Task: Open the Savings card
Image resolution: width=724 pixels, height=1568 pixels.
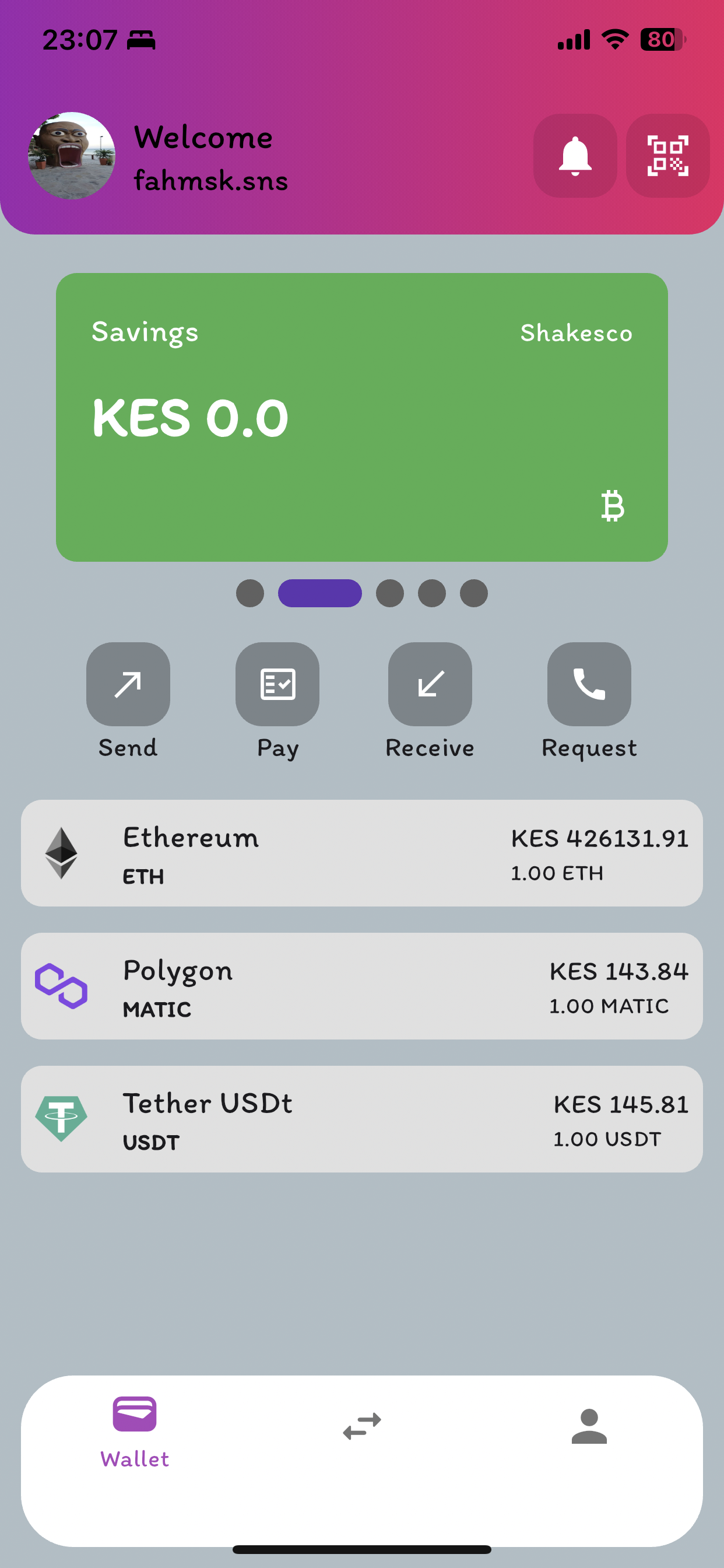Action: [361, 417]
